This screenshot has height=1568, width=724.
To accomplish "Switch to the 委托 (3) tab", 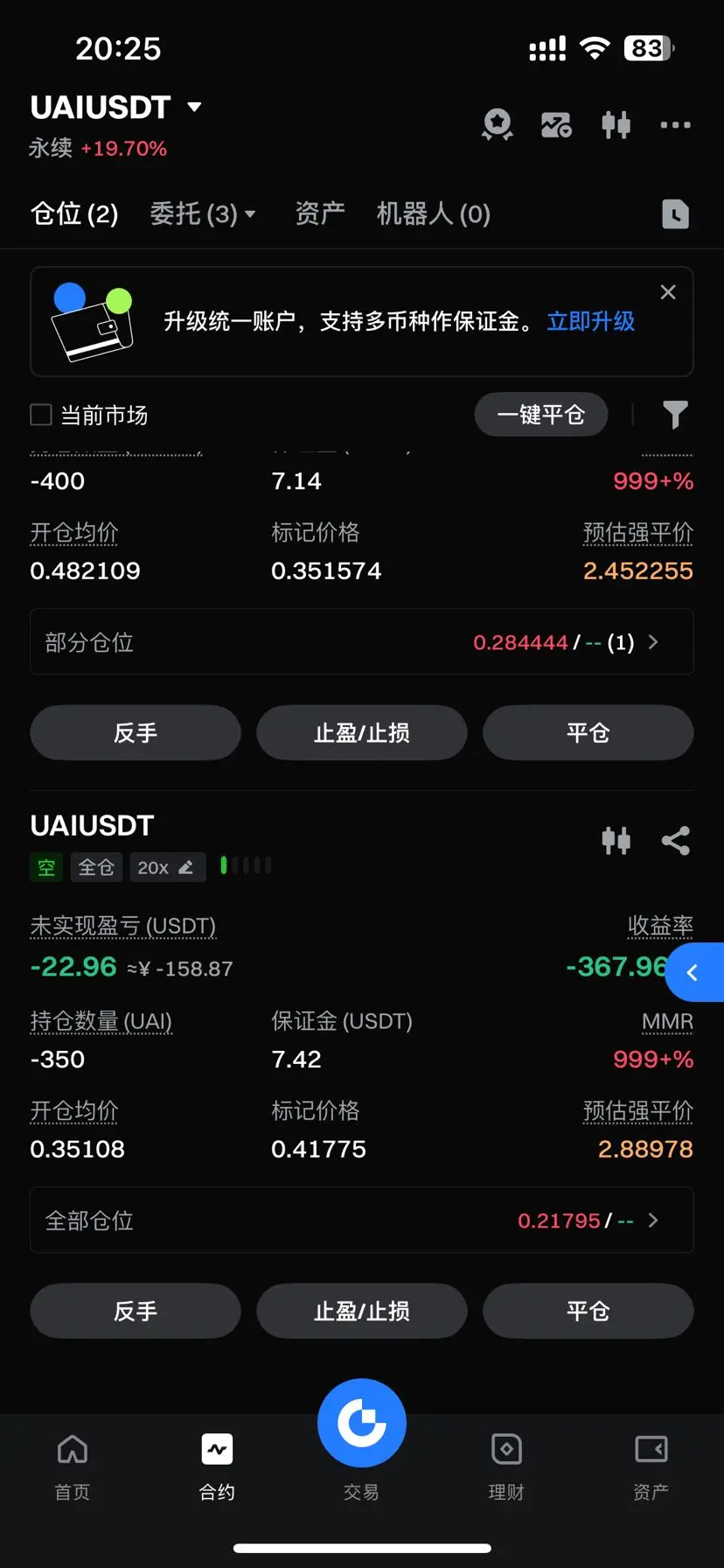I will (x=202, y=213).
